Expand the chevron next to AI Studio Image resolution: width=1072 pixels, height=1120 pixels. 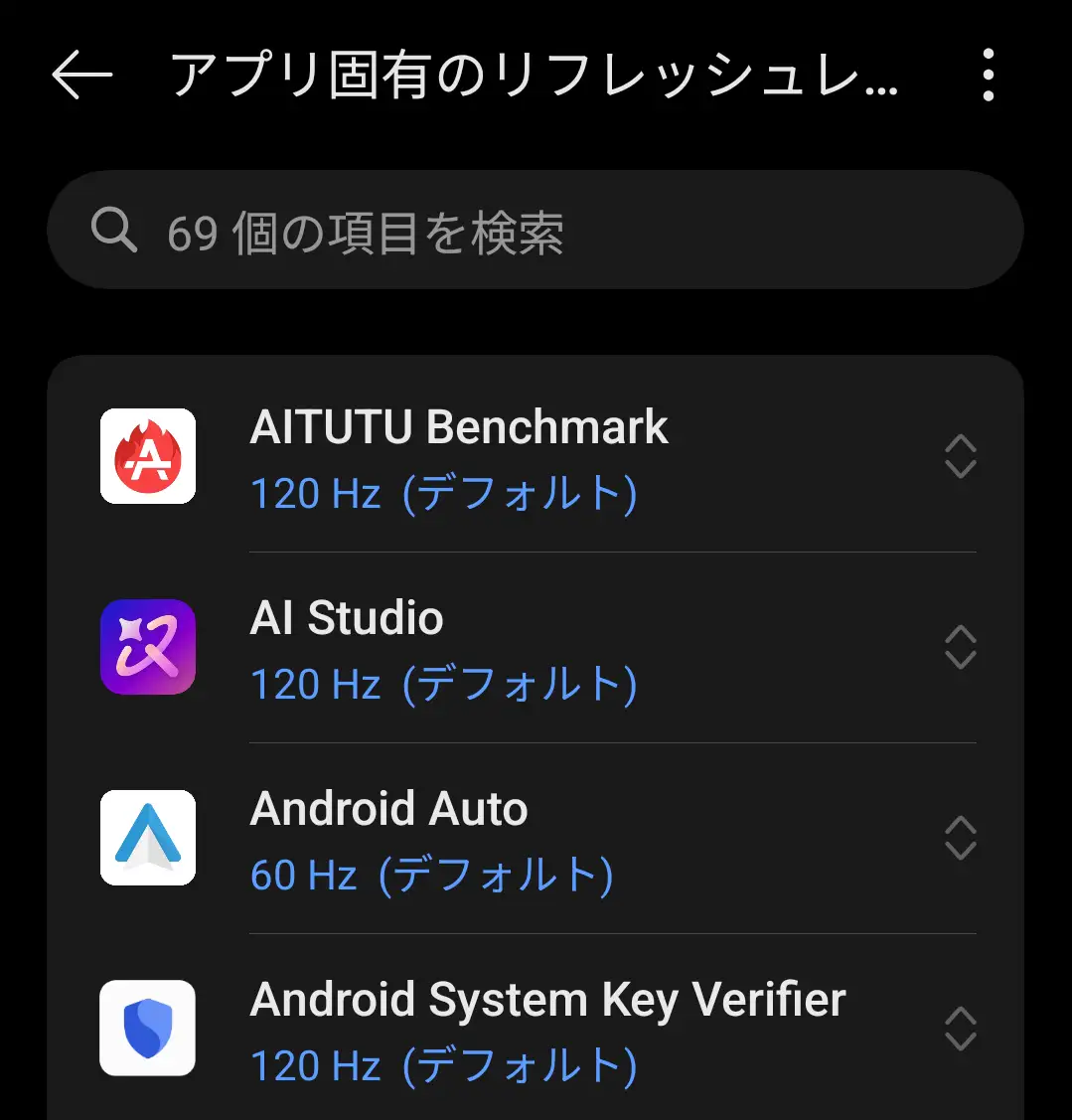[x=960, y=646]
